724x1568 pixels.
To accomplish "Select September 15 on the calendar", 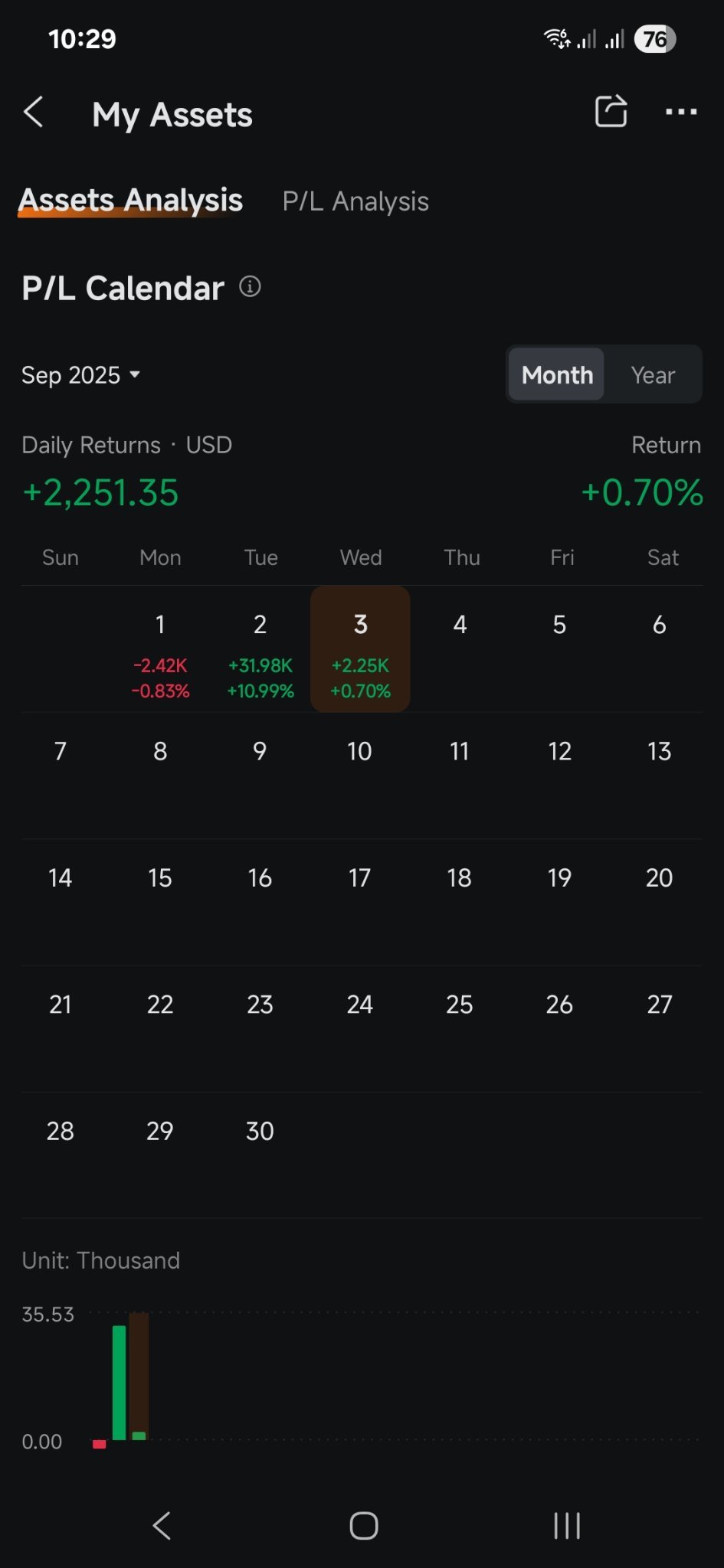I will [x=159, y=877].
